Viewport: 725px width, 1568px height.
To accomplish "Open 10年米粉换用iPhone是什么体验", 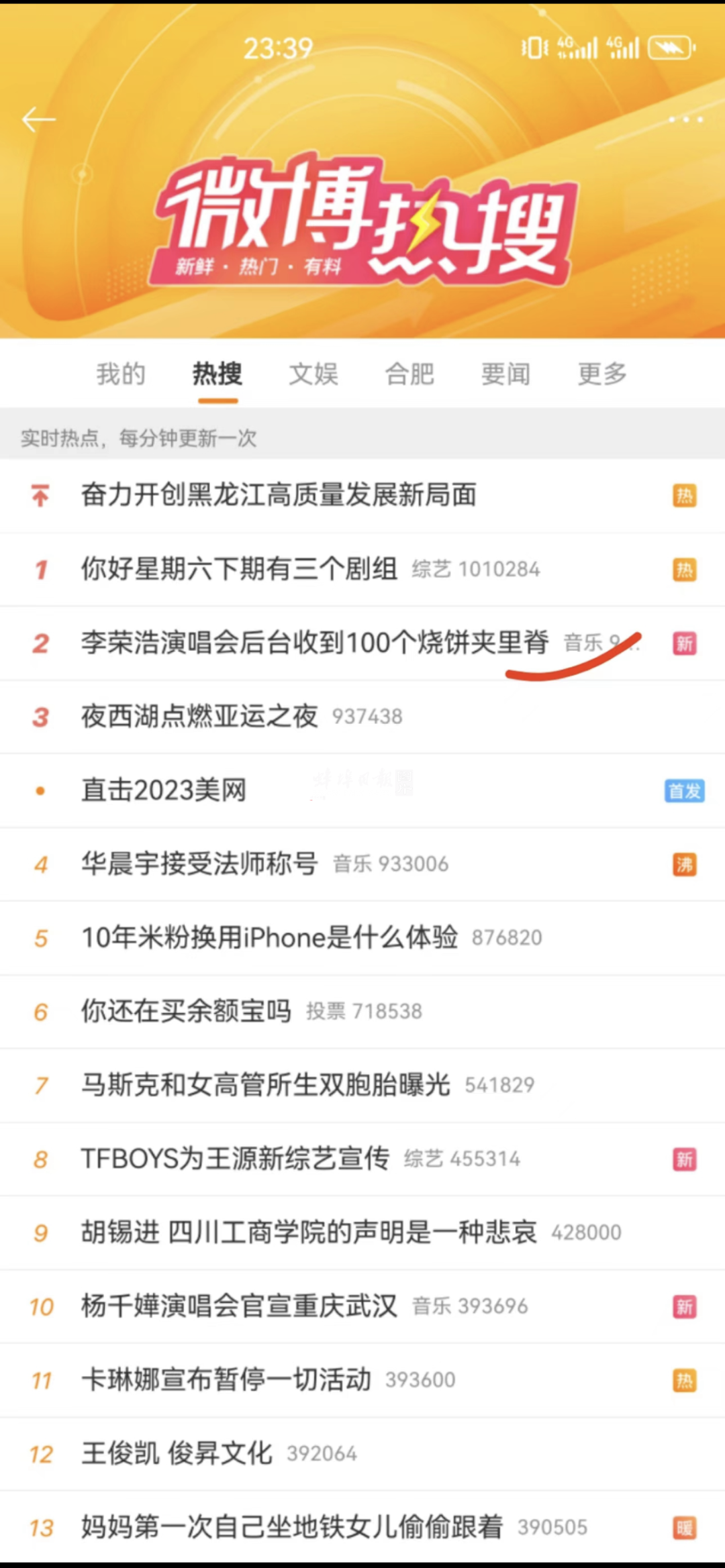I will click(x=269, y=938).
